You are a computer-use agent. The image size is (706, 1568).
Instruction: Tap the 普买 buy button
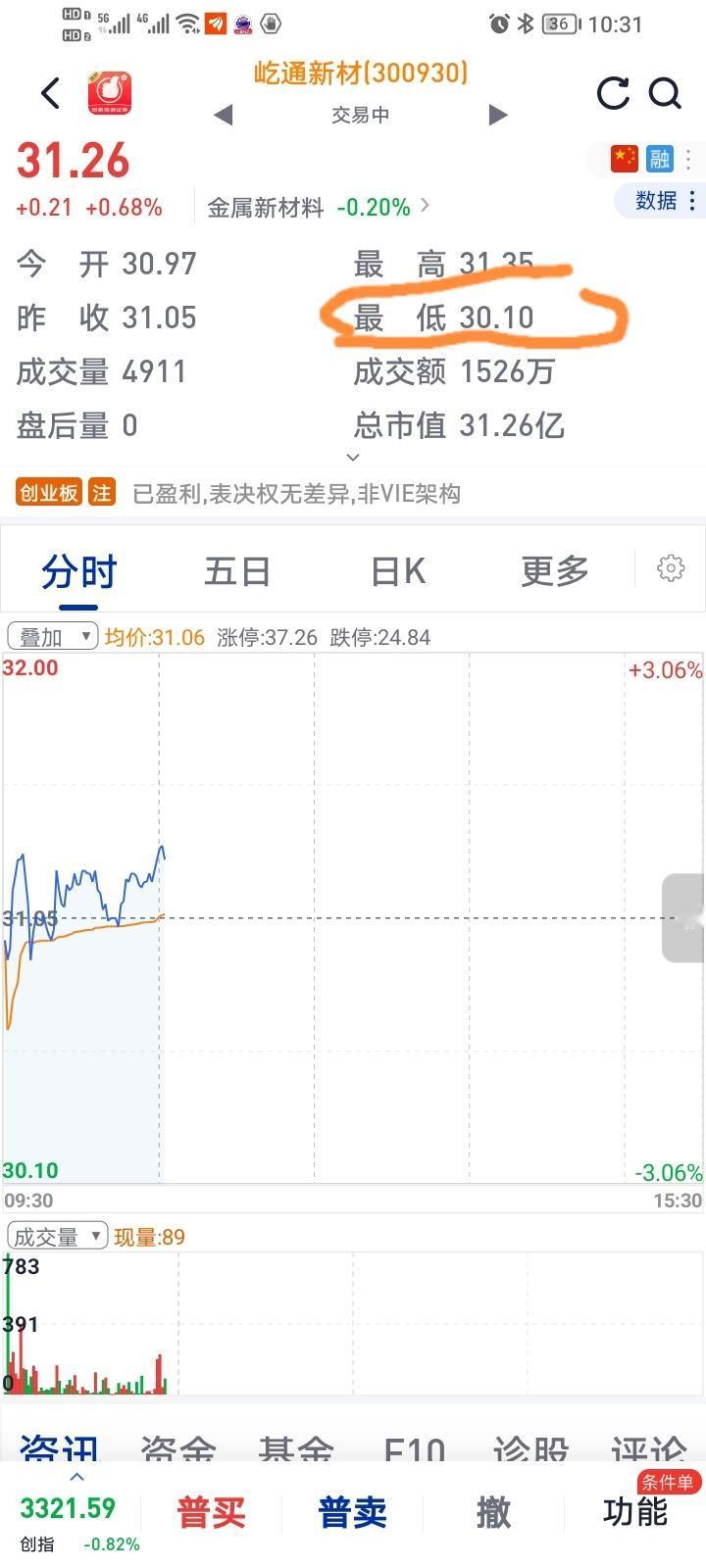click(x=209, y=1512)
